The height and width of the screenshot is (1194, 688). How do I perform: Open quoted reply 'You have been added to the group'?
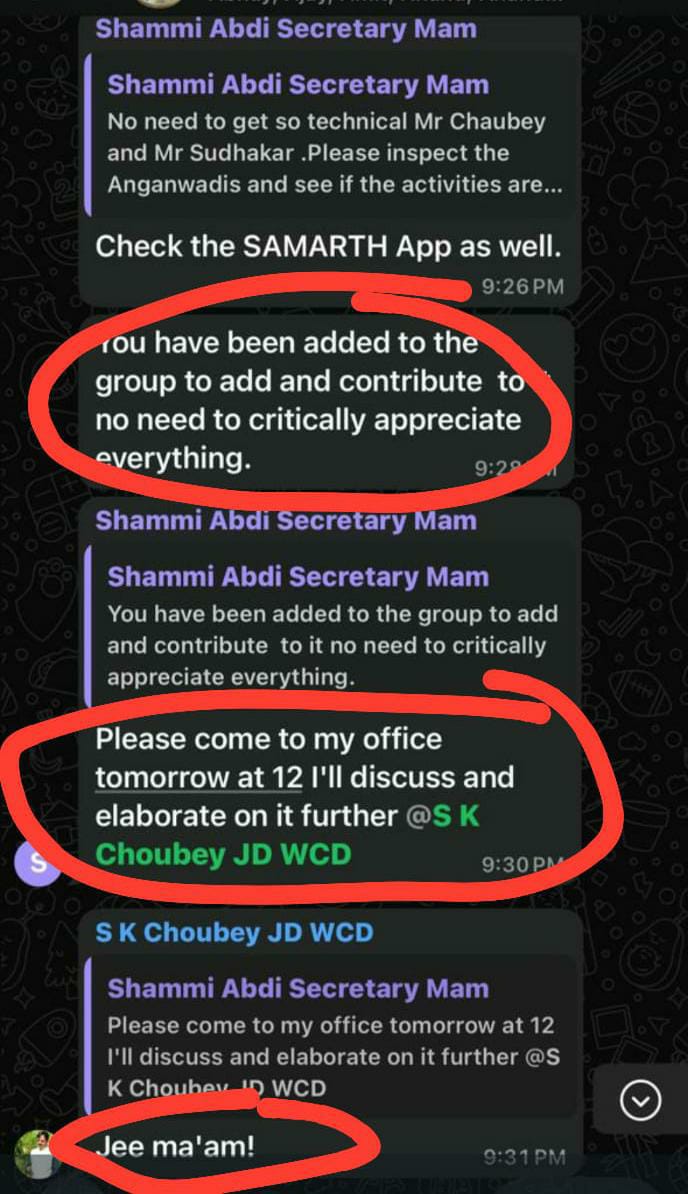tap(330, 630)
